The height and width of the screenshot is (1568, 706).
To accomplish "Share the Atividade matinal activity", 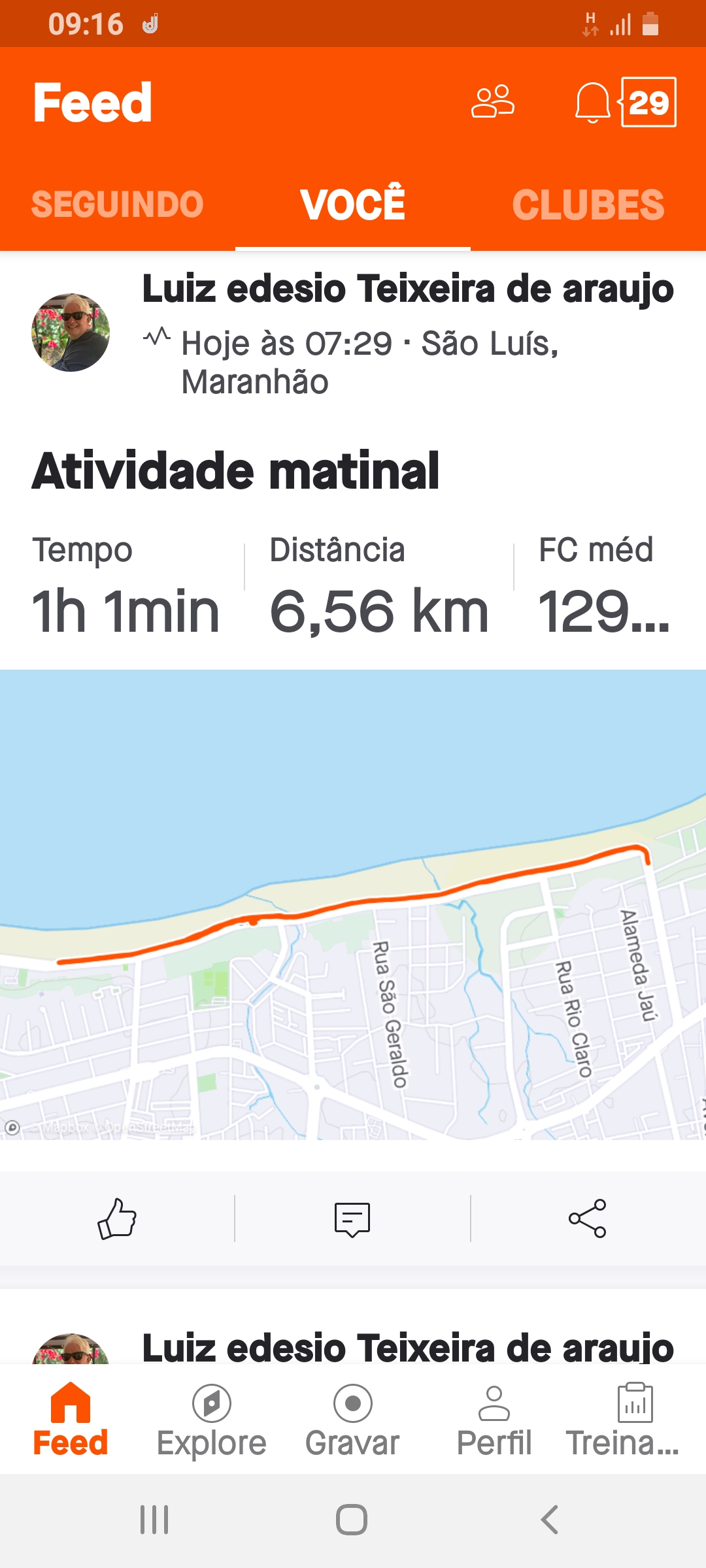I will (588, 1218).
